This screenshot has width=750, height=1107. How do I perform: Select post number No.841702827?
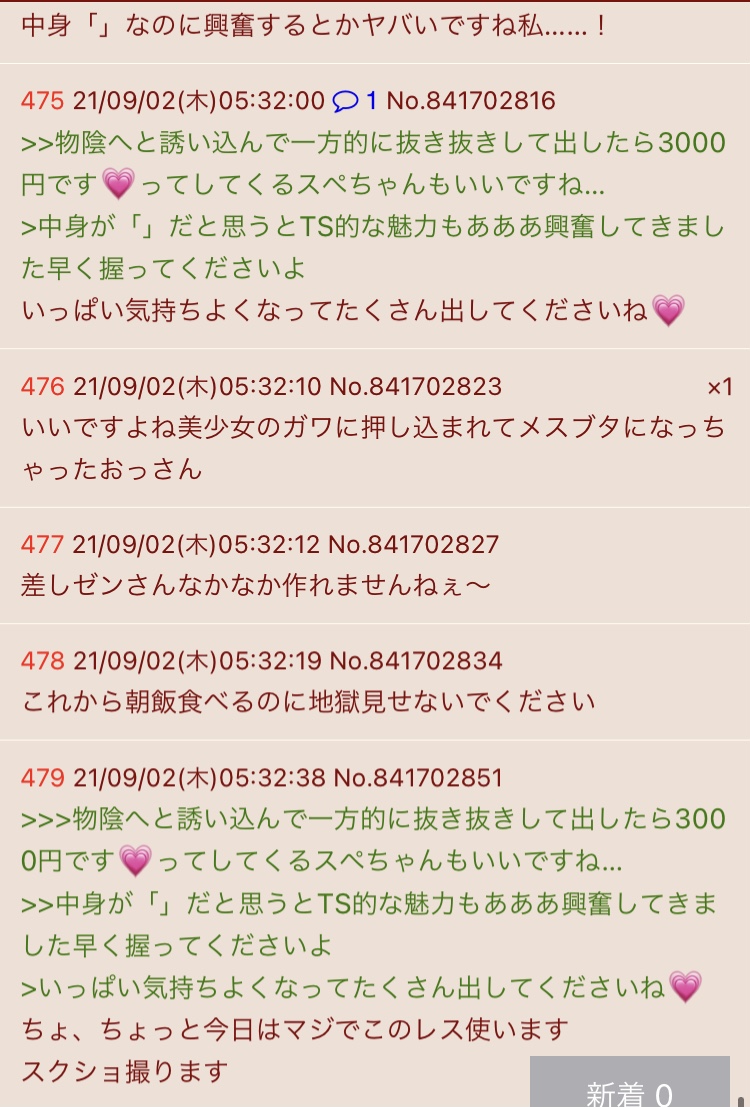(414, 544)
